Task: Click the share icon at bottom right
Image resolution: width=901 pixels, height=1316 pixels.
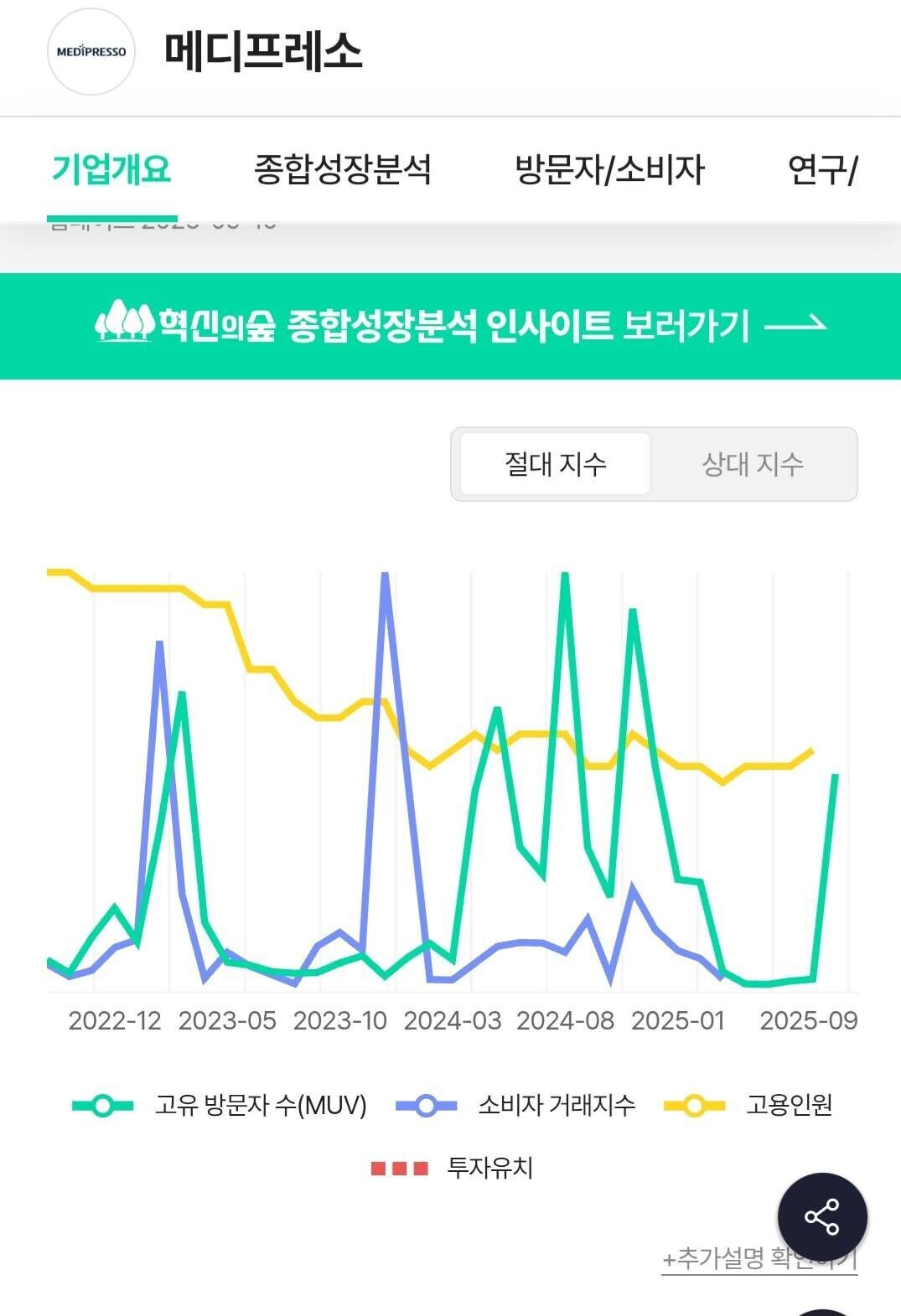Action: pos(824,1215)
